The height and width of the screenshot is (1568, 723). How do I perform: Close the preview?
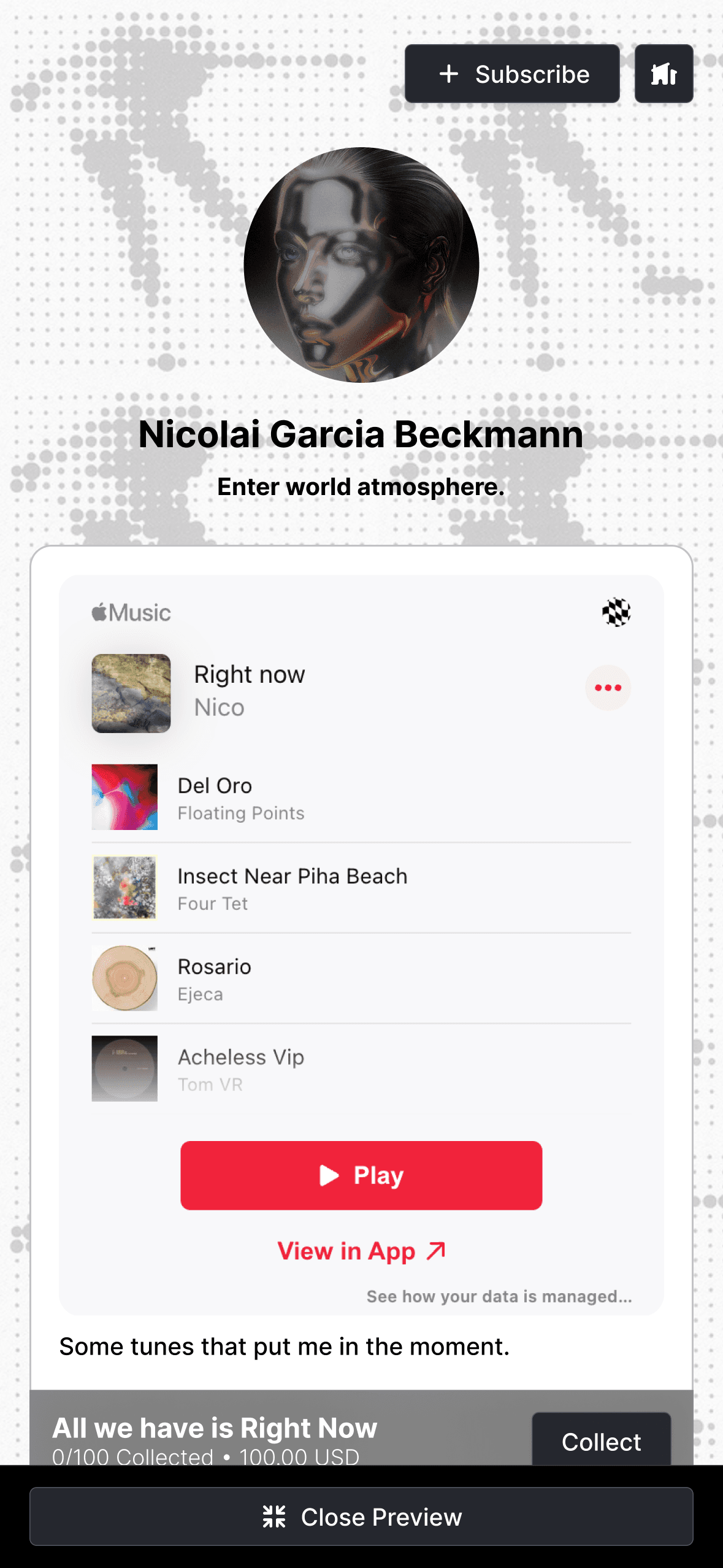point(361,1516)
